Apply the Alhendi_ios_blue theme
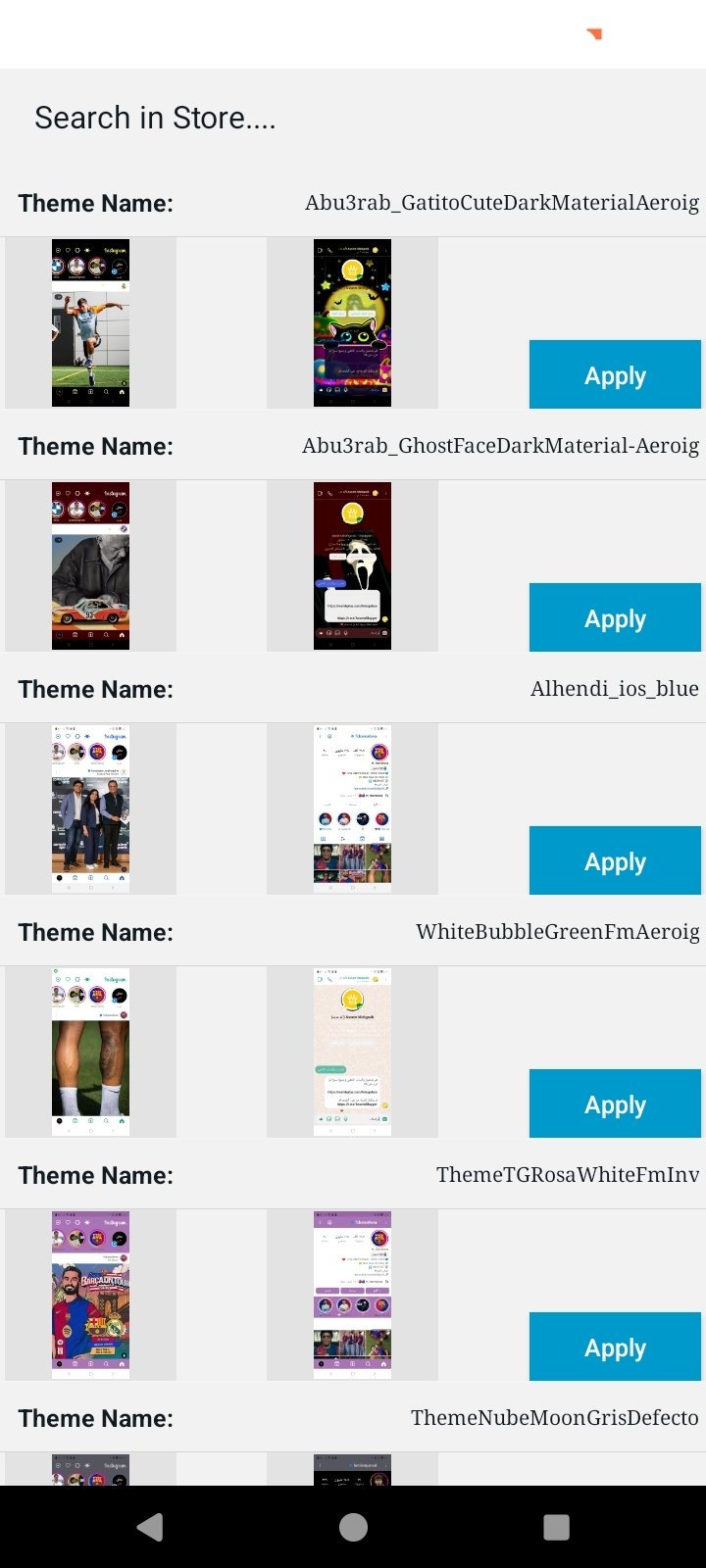The height and width of the screenshot is (1568, 706). (x=615, y=860)
